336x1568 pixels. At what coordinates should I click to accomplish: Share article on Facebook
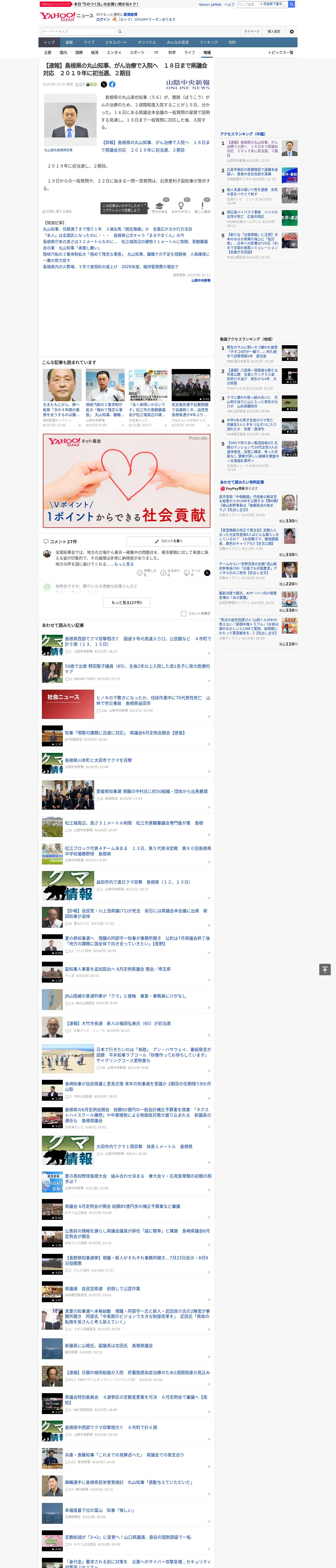point(112,84)
